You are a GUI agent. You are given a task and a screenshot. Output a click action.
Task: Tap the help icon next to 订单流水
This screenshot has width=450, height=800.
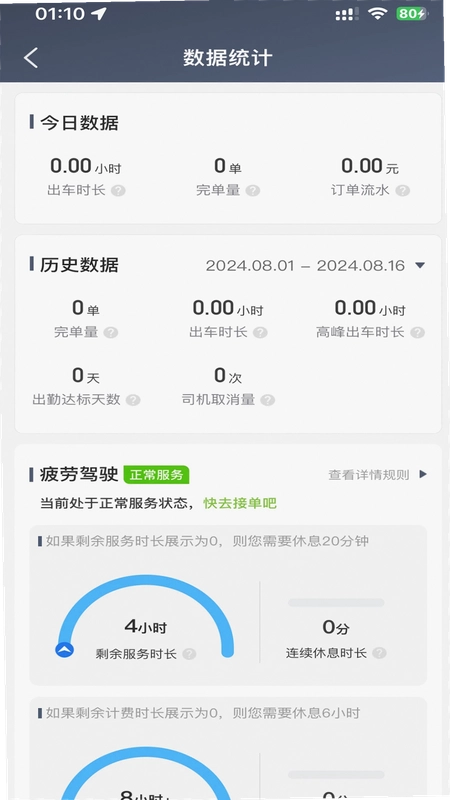pyautogui.click(x=403, y=191)
